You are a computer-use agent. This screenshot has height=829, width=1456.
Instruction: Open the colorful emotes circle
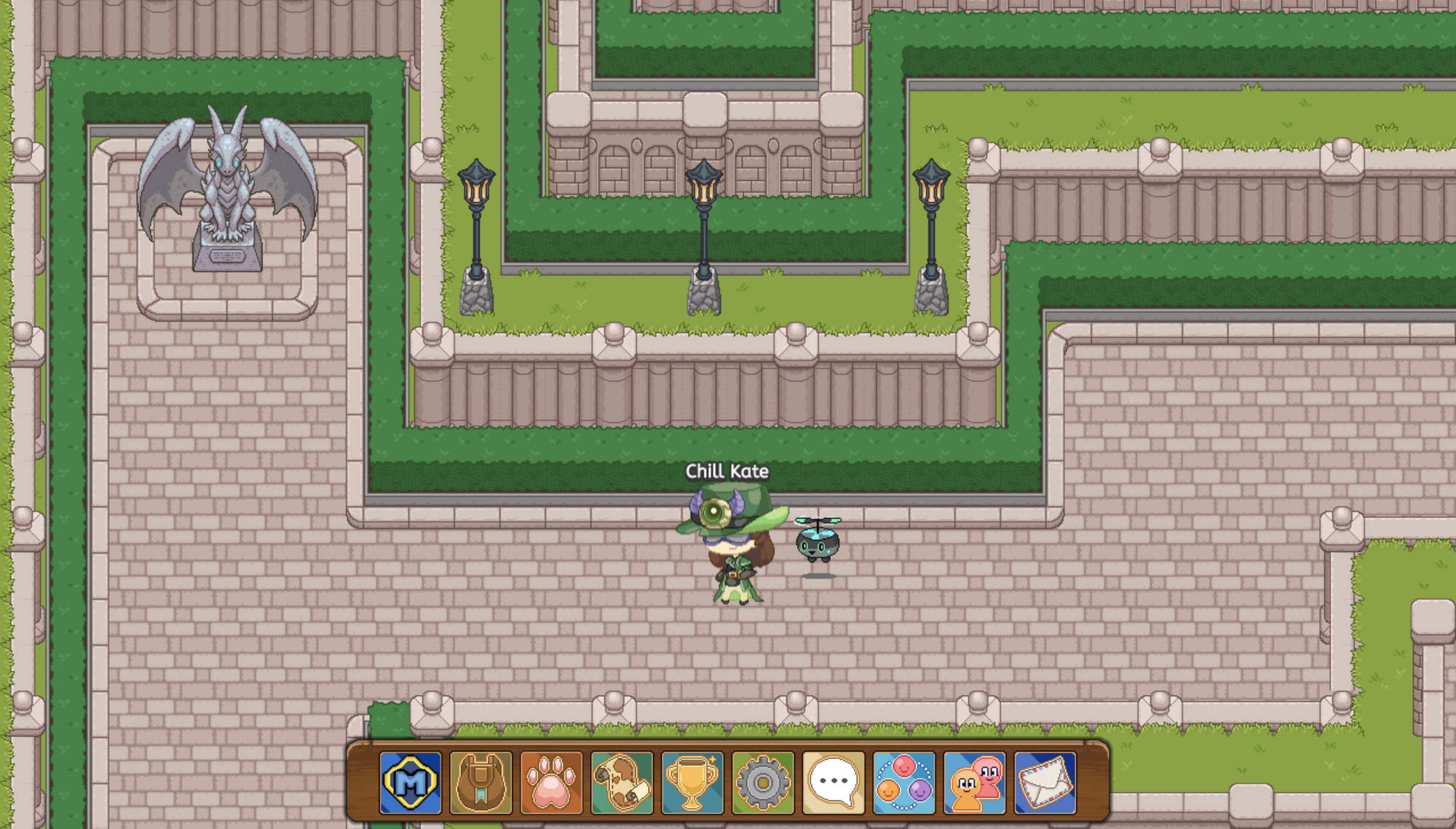(903, 783)
